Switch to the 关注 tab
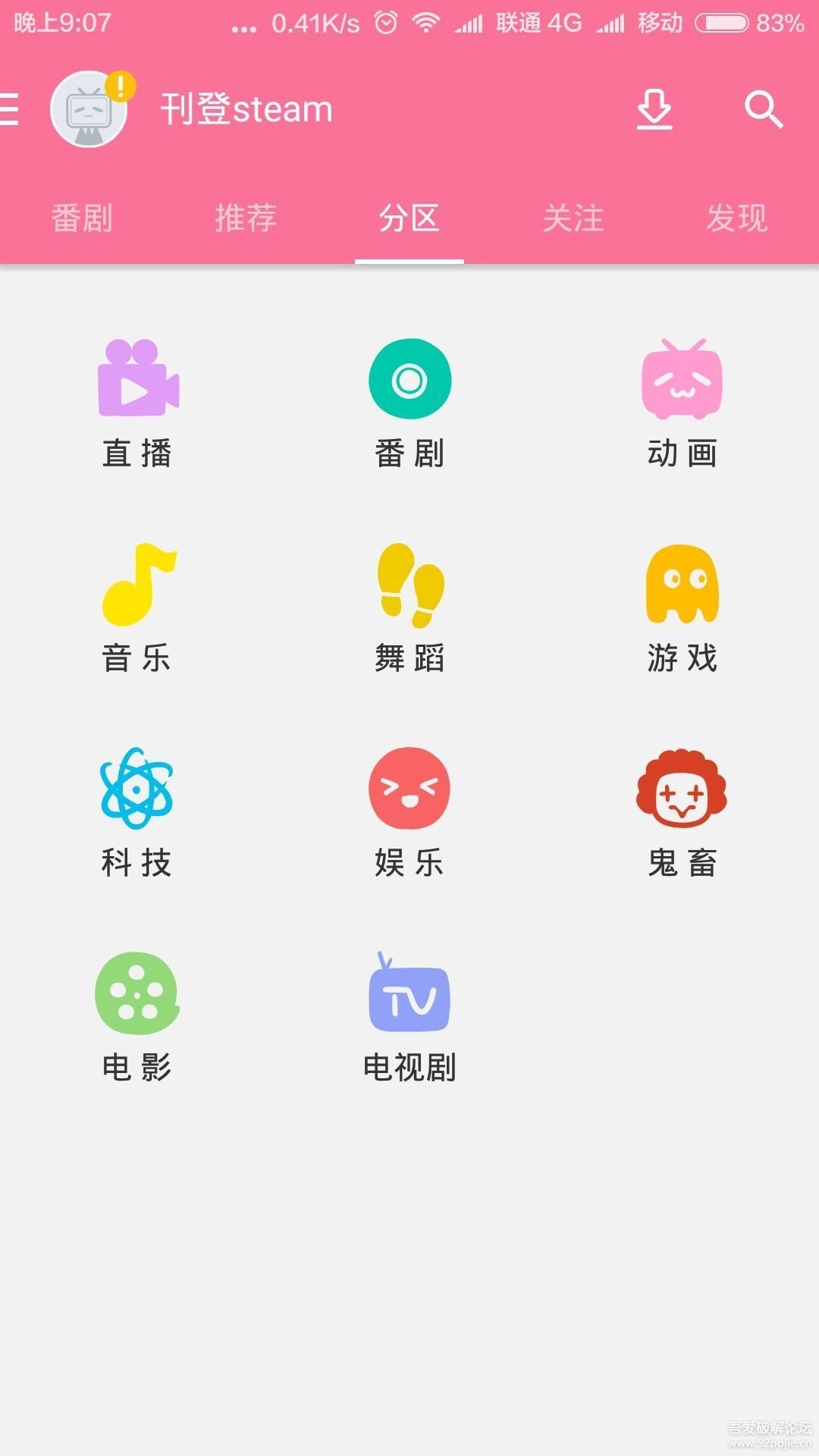Screen dimensions: 819x1456 pyautogui.click(x=573, y=218)
